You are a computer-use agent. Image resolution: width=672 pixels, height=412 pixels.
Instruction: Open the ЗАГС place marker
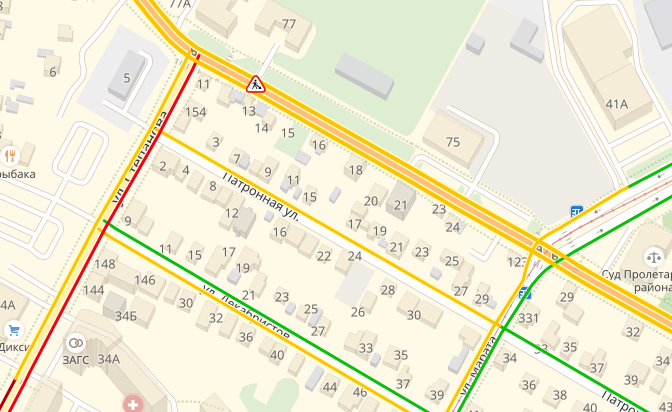[x=76, y=342]
